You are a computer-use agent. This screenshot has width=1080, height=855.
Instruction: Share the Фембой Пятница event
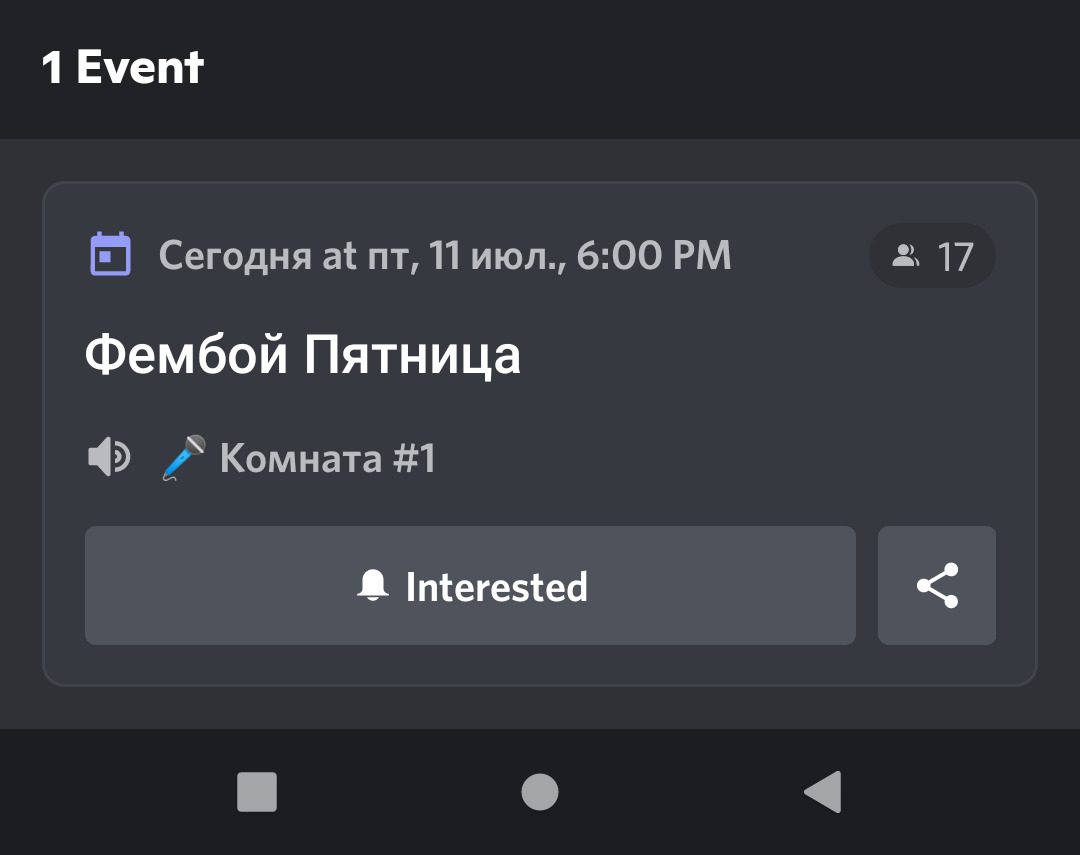(x=937, y=586)
